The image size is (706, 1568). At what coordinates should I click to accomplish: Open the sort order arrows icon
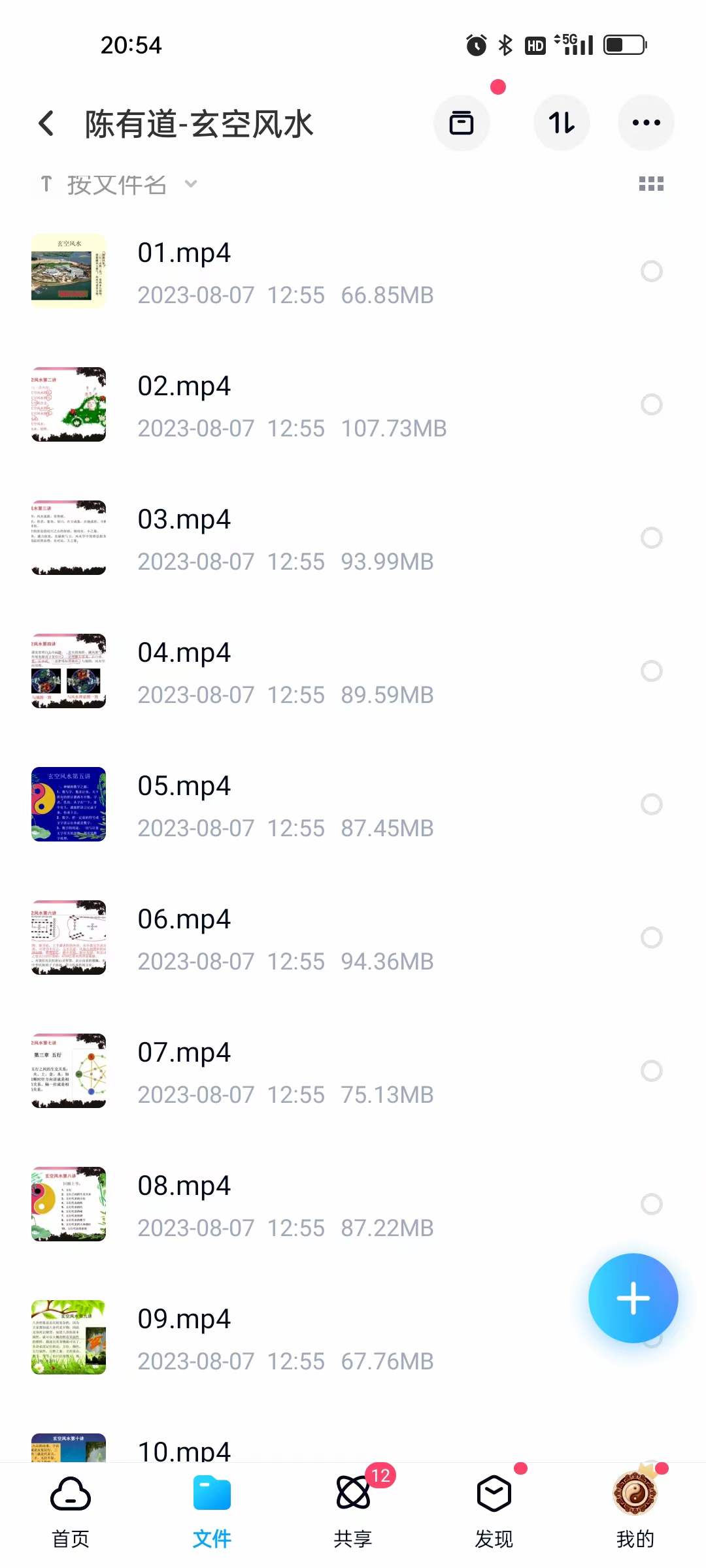(562, 123)
